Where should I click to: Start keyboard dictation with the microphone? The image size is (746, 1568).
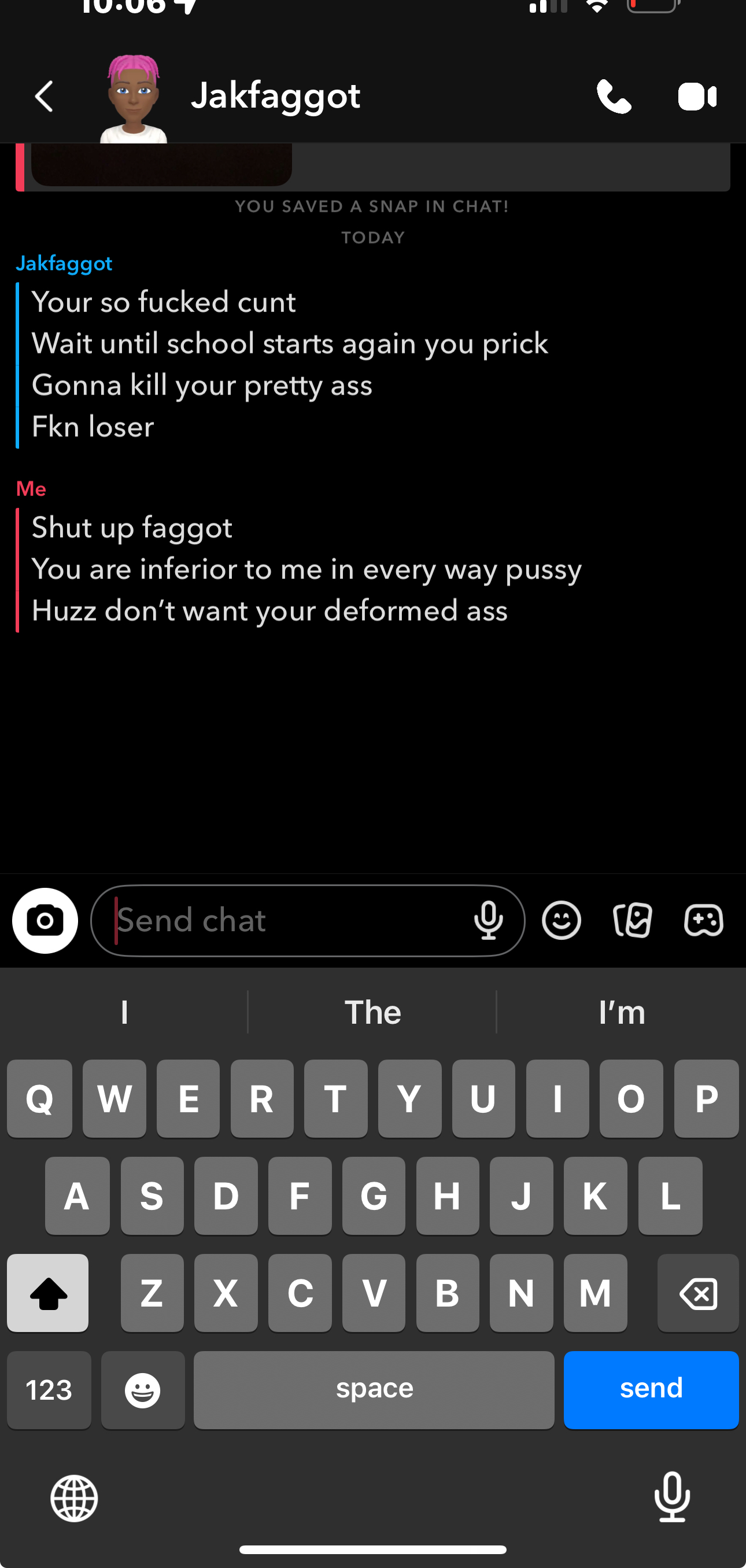point(672,1497)
